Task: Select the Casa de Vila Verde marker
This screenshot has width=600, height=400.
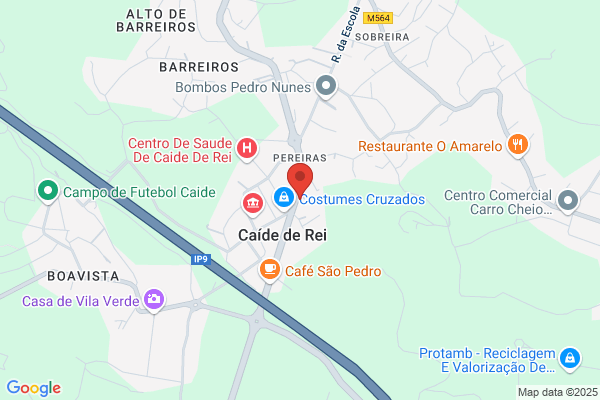Action: (154, 300)
